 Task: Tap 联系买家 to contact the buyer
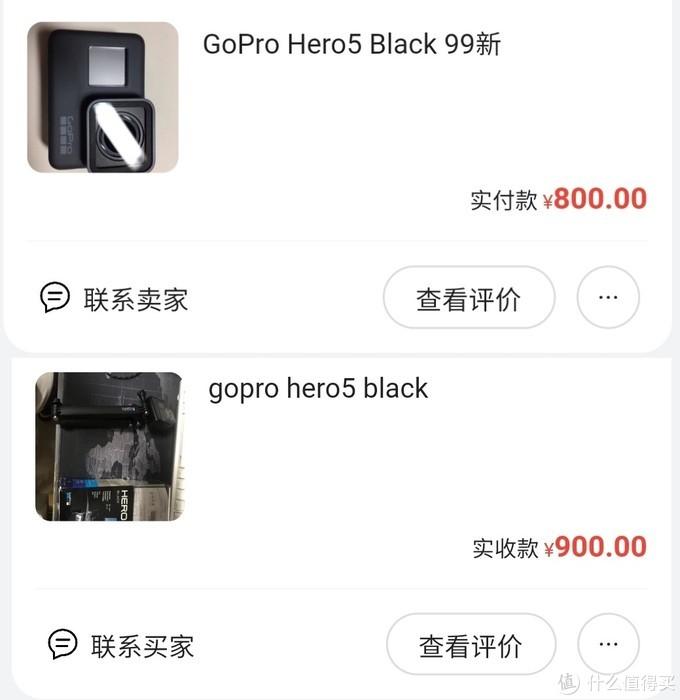121,644
